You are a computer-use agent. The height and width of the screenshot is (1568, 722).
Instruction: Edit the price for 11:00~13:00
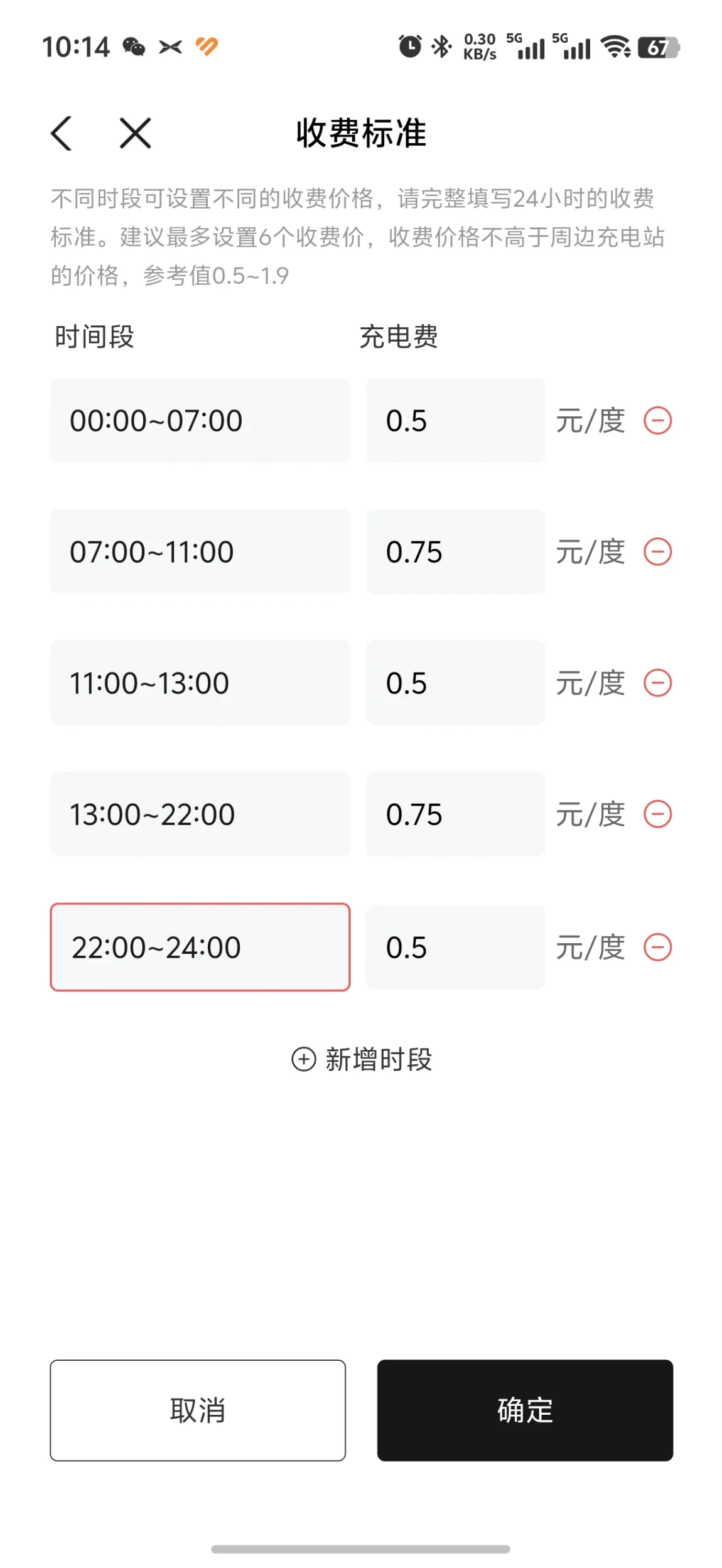(x=456, y=683)
